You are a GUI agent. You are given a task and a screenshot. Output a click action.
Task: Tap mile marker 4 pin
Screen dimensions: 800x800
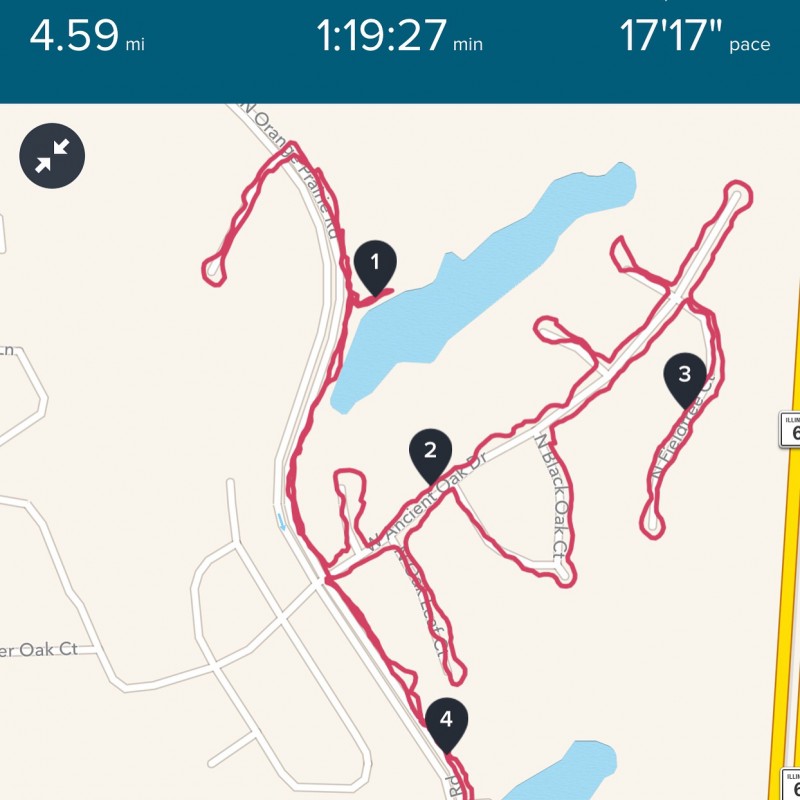tap(446, 721)
